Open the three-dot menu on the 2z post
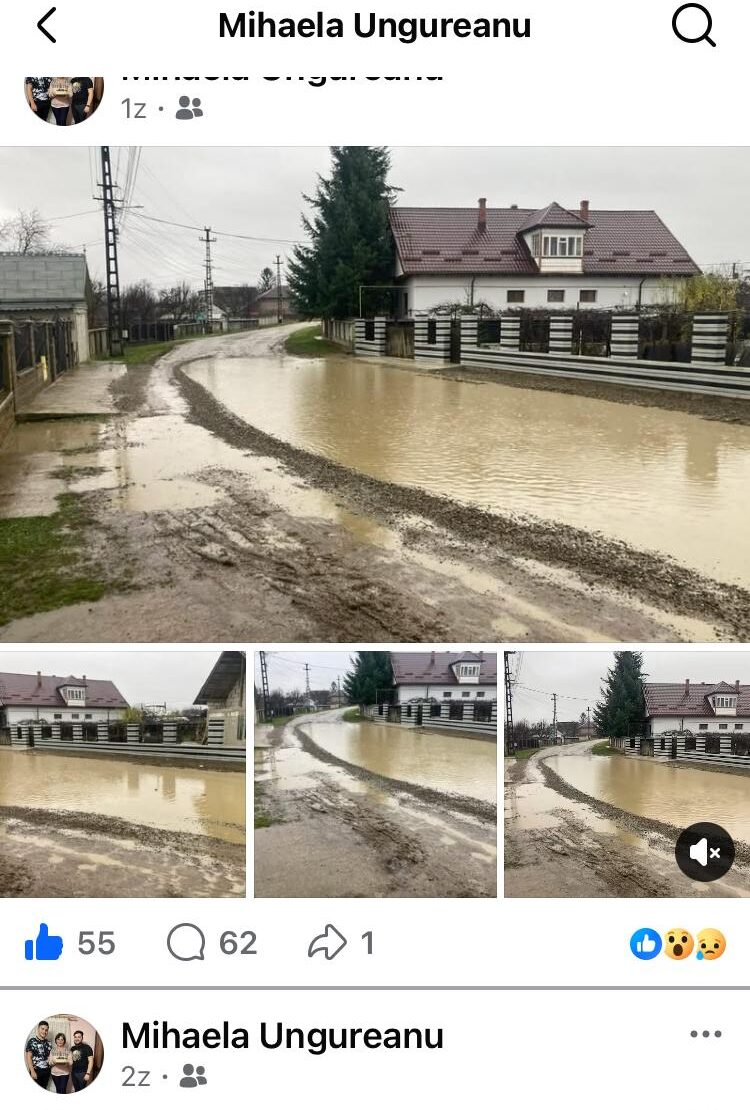The height and width of the screenshot is (1110, 750). (x=705, y=1034)
